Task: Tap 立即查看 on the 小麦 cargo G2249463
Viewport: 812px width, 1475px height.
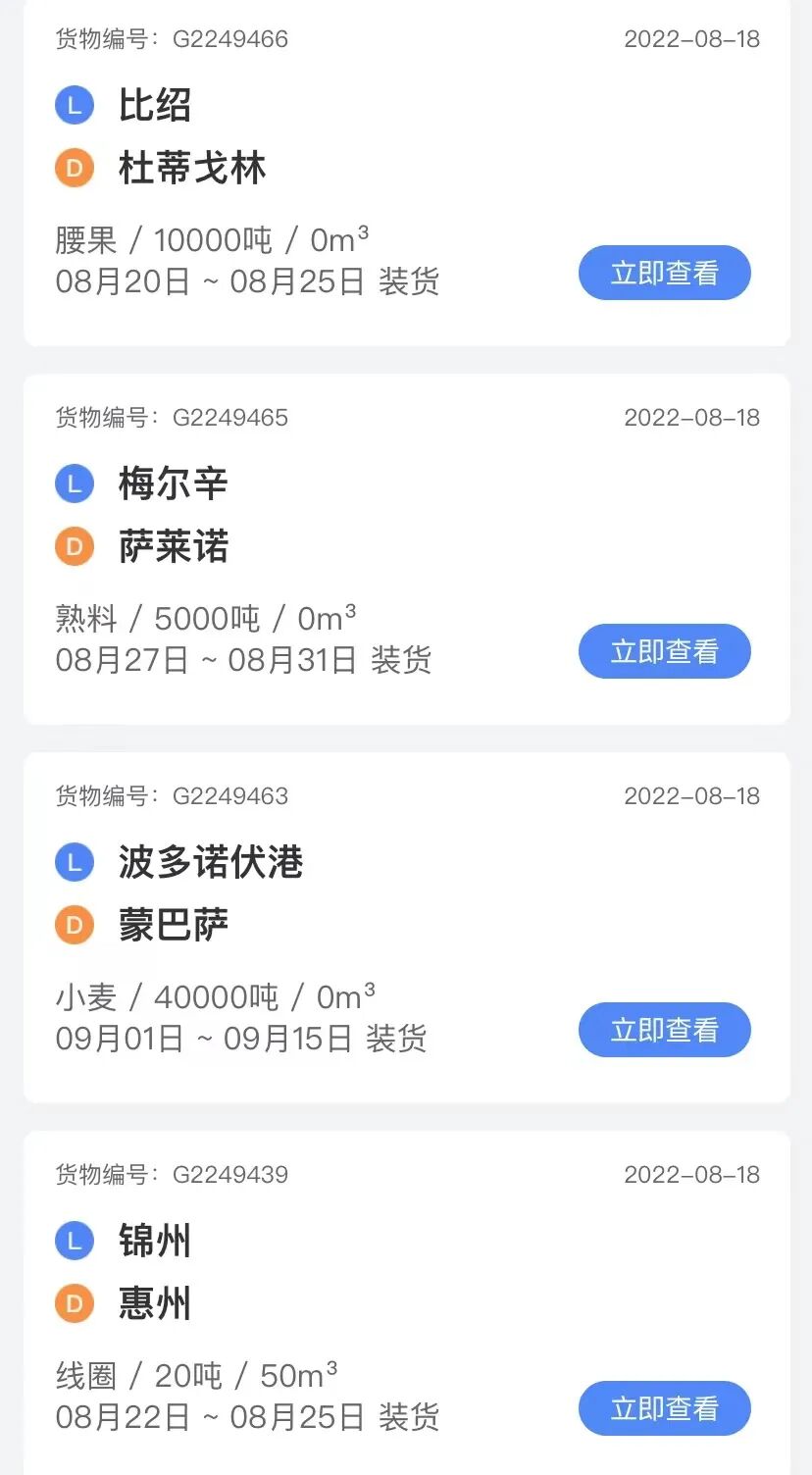Action: click(x=664, y=1030)
